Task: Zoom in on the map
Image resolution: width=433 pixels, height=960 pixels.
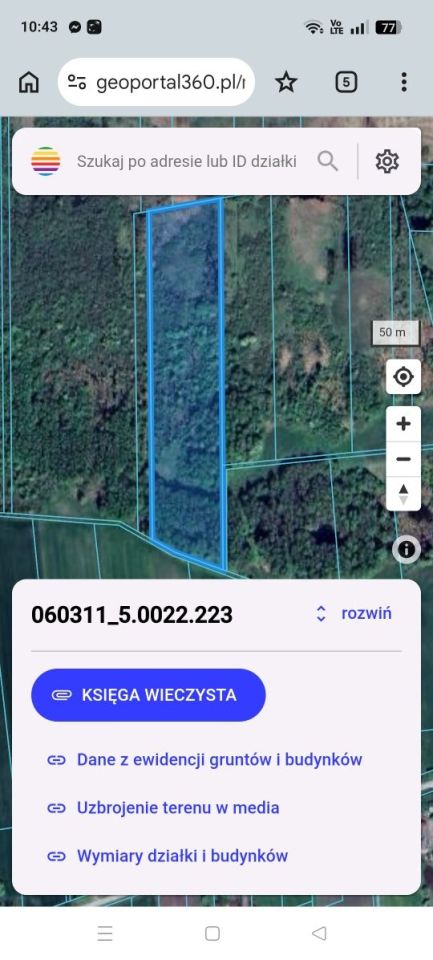Action: pos(403,424)
